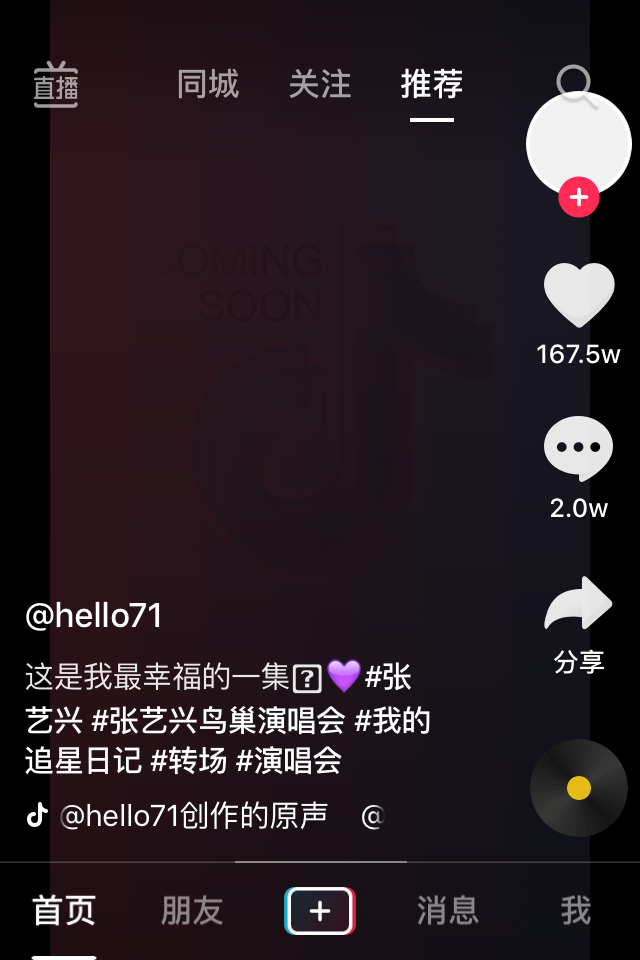640x960 pixels.
Task: Open the creator's profile avatar
Action: tap(578, 143)
